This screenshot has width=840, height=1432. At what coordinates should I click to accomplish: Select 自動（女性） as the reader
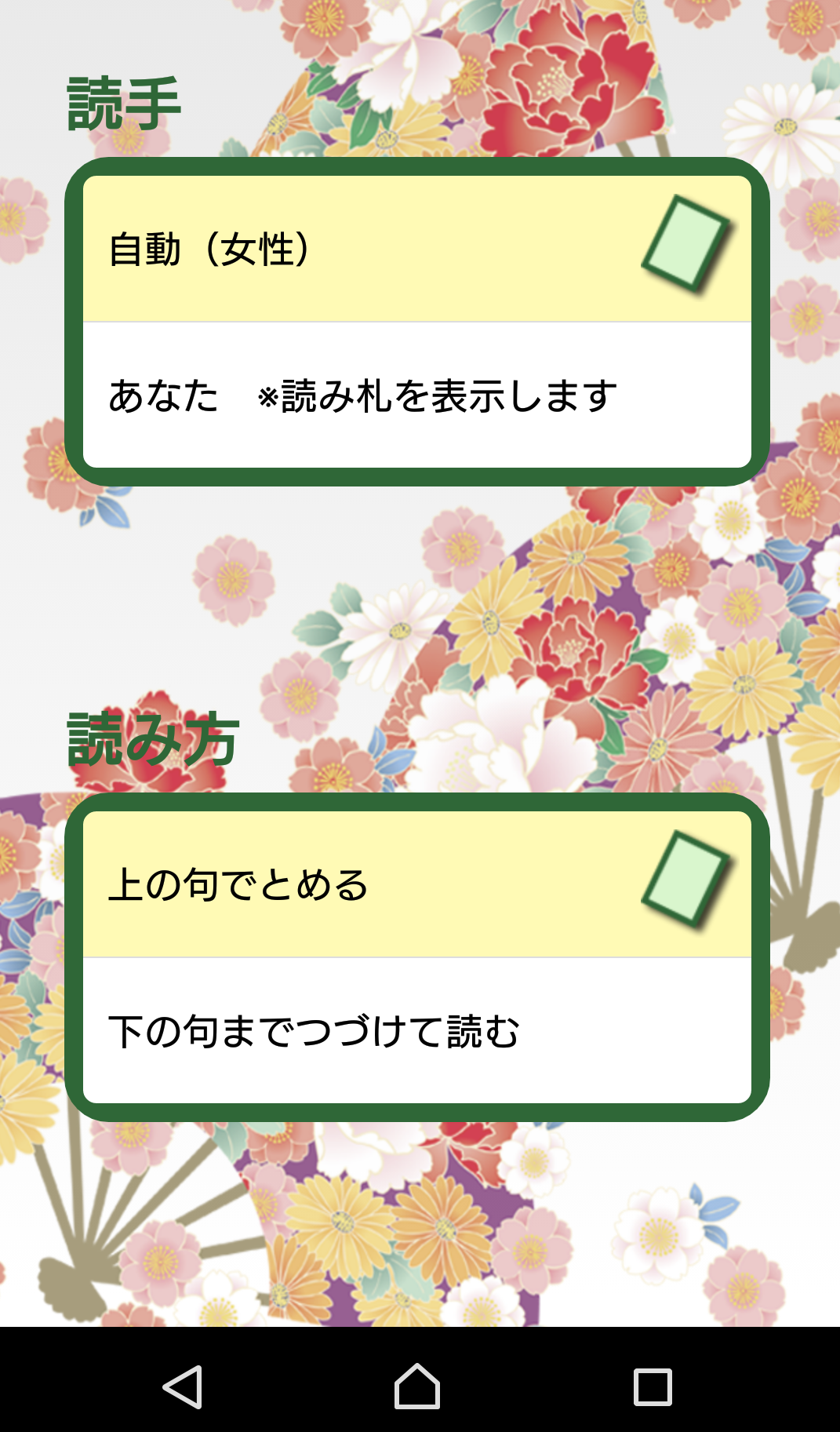coord(416,250)
